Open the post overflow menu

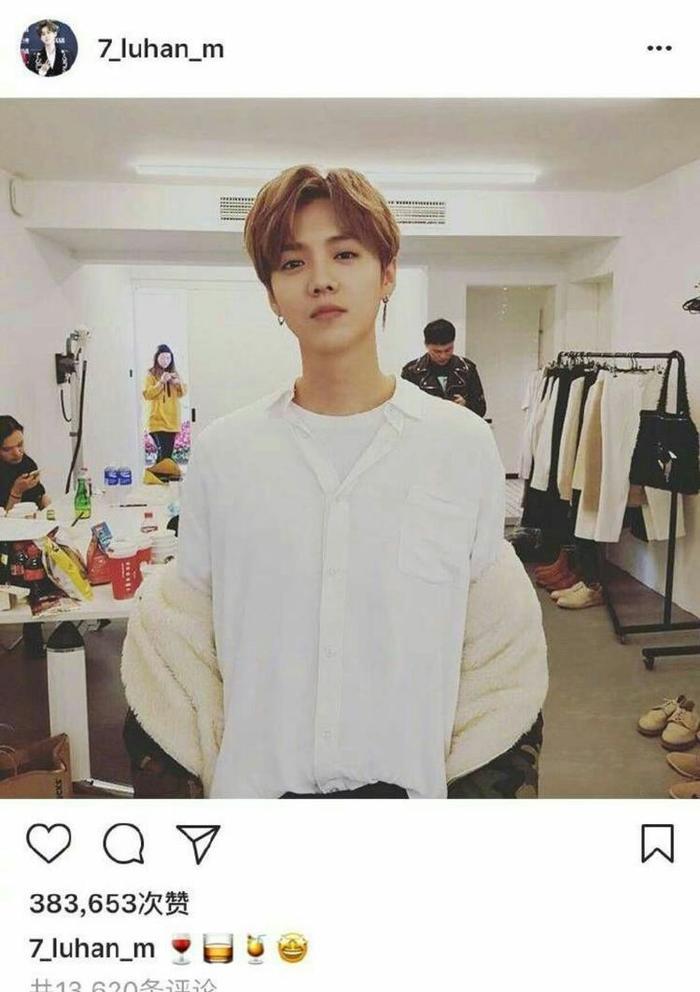pyautogui.click(x=658, y=48)
